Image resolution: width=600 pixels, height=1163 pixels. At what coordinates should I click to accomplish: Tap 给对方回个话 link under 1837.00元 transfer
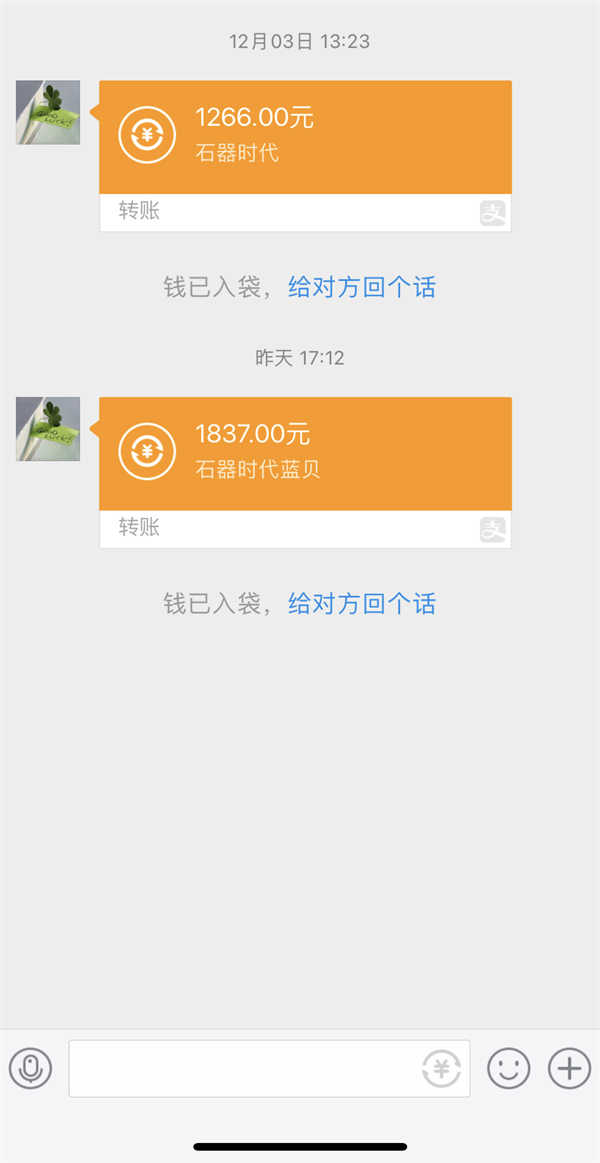coord(362,604)
